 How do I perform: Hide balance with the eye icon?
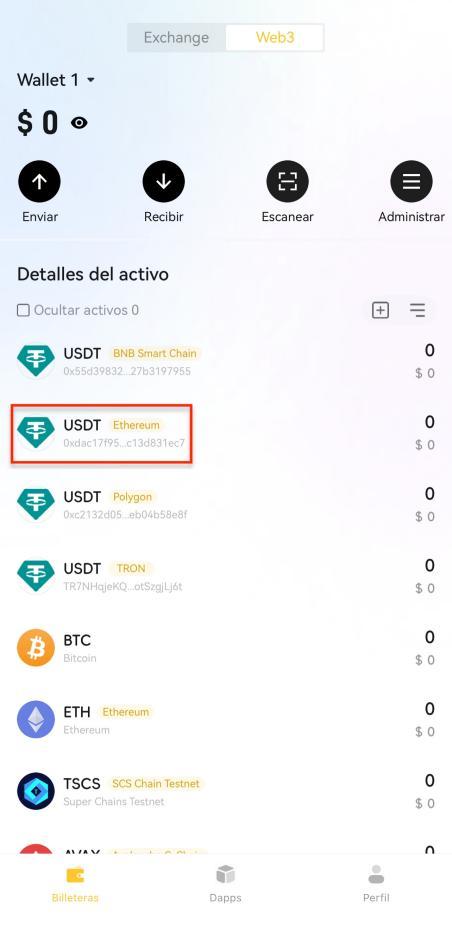click(x=79, y=123)
